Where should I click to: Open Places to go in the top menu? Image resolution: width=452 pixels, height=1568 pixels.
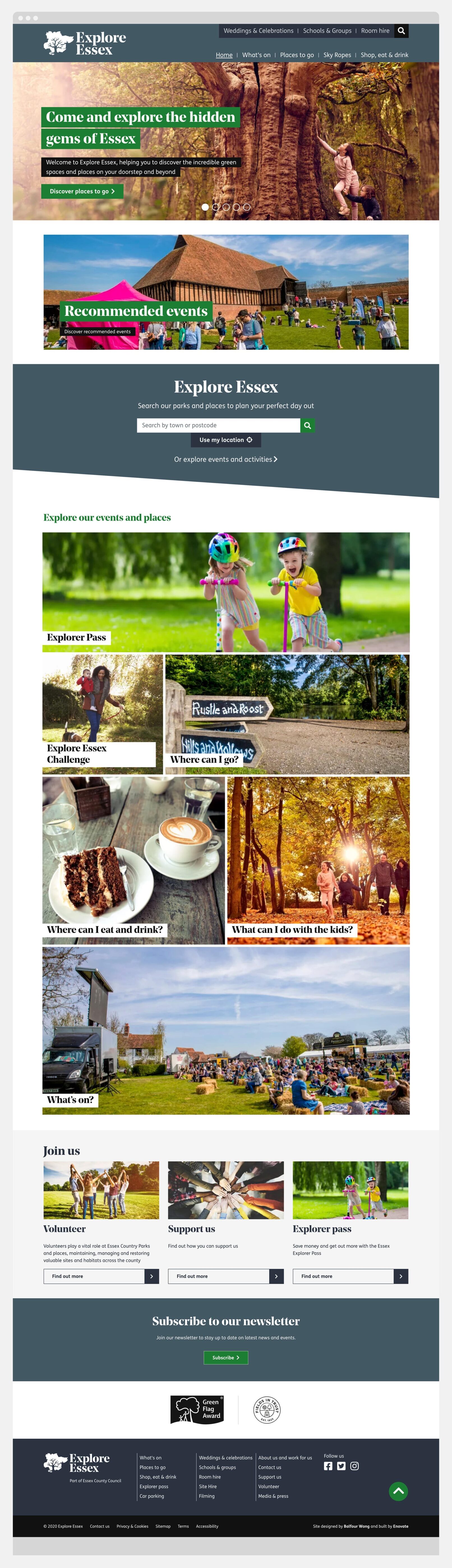pyautogui.click(x=297, y=55)
